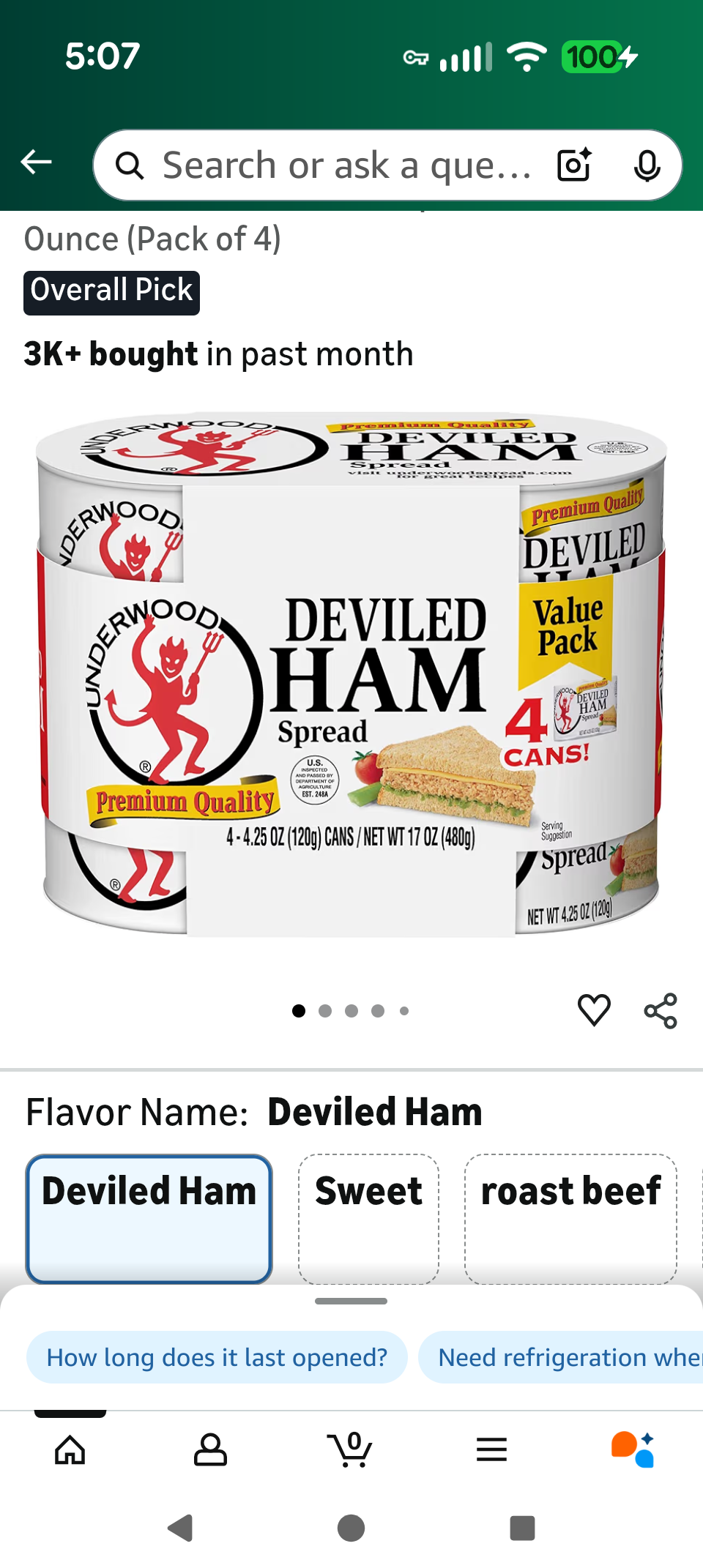Ask the "Need refrigeration" suggested question
The height and width of the screenshot is (1568, 703).
pos(564,1358)
